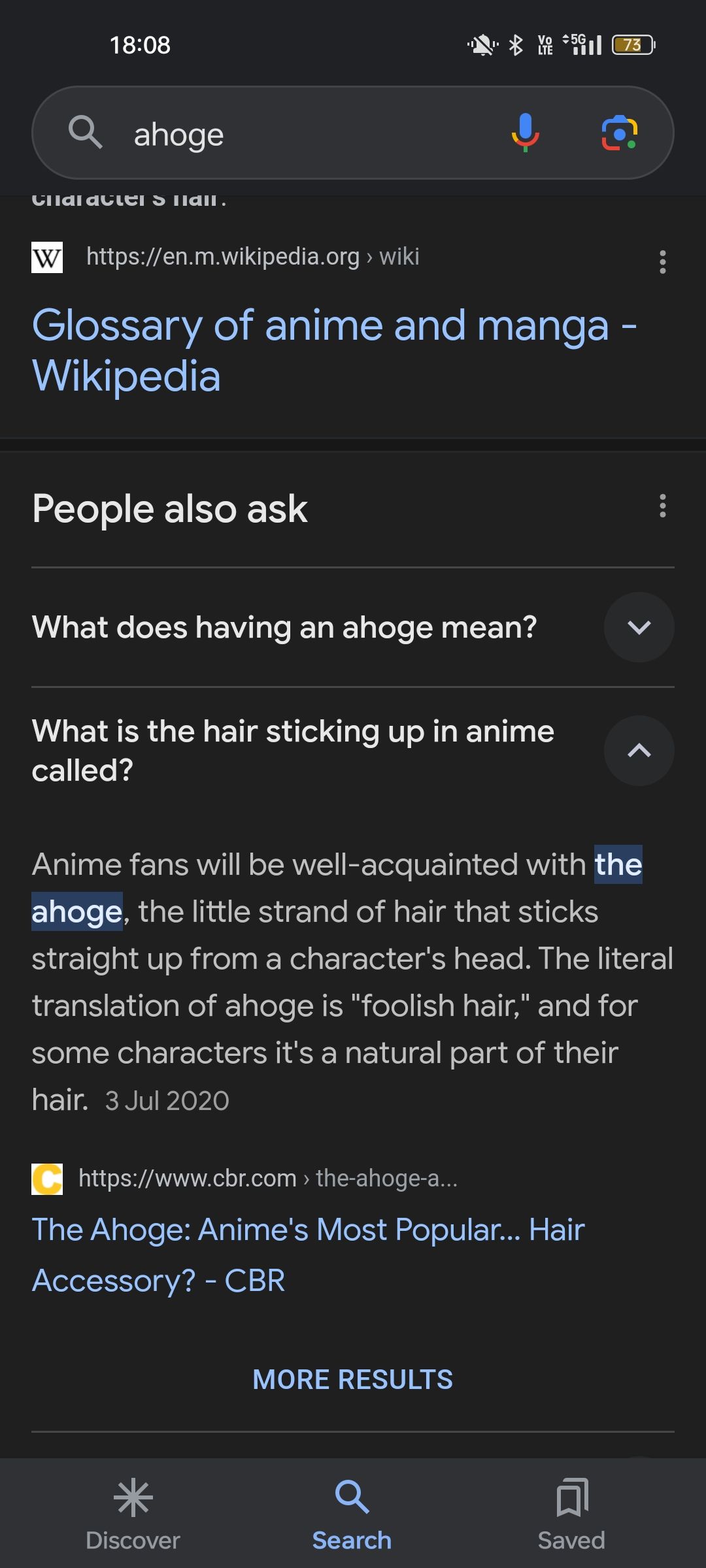Click the Wikipedia favicon
The height and width of the screenshot is (1568, 706).
point(46,257)
